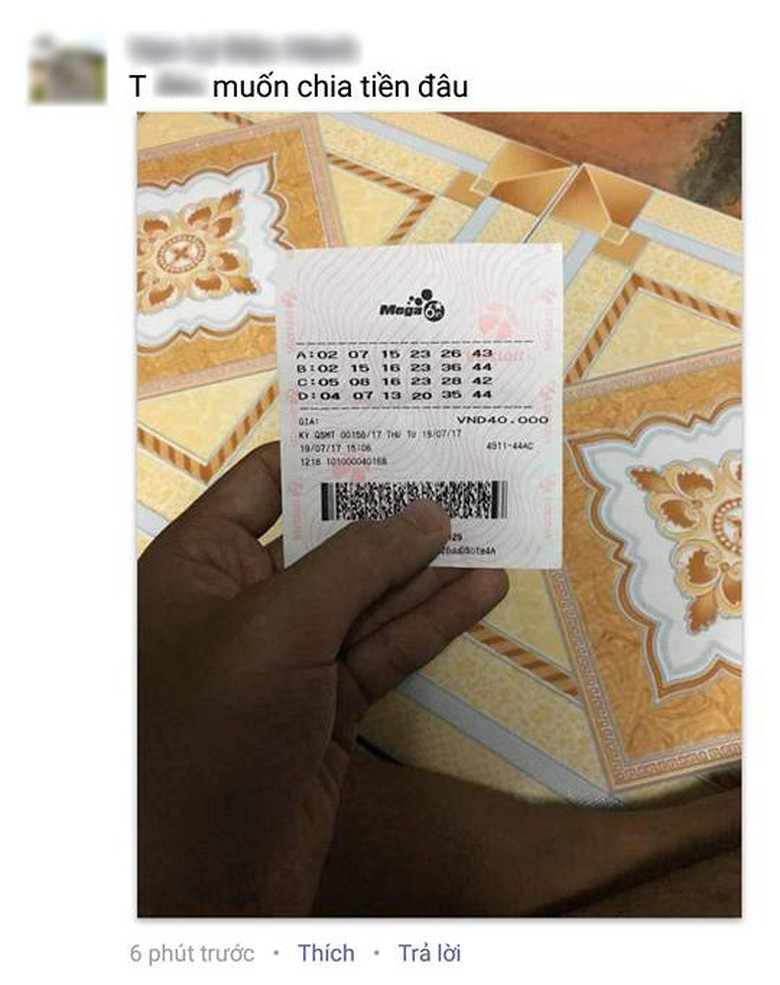Open the commenter's profile picture
The height and width of the screenshot is (985, 780).
click(68, 67)
